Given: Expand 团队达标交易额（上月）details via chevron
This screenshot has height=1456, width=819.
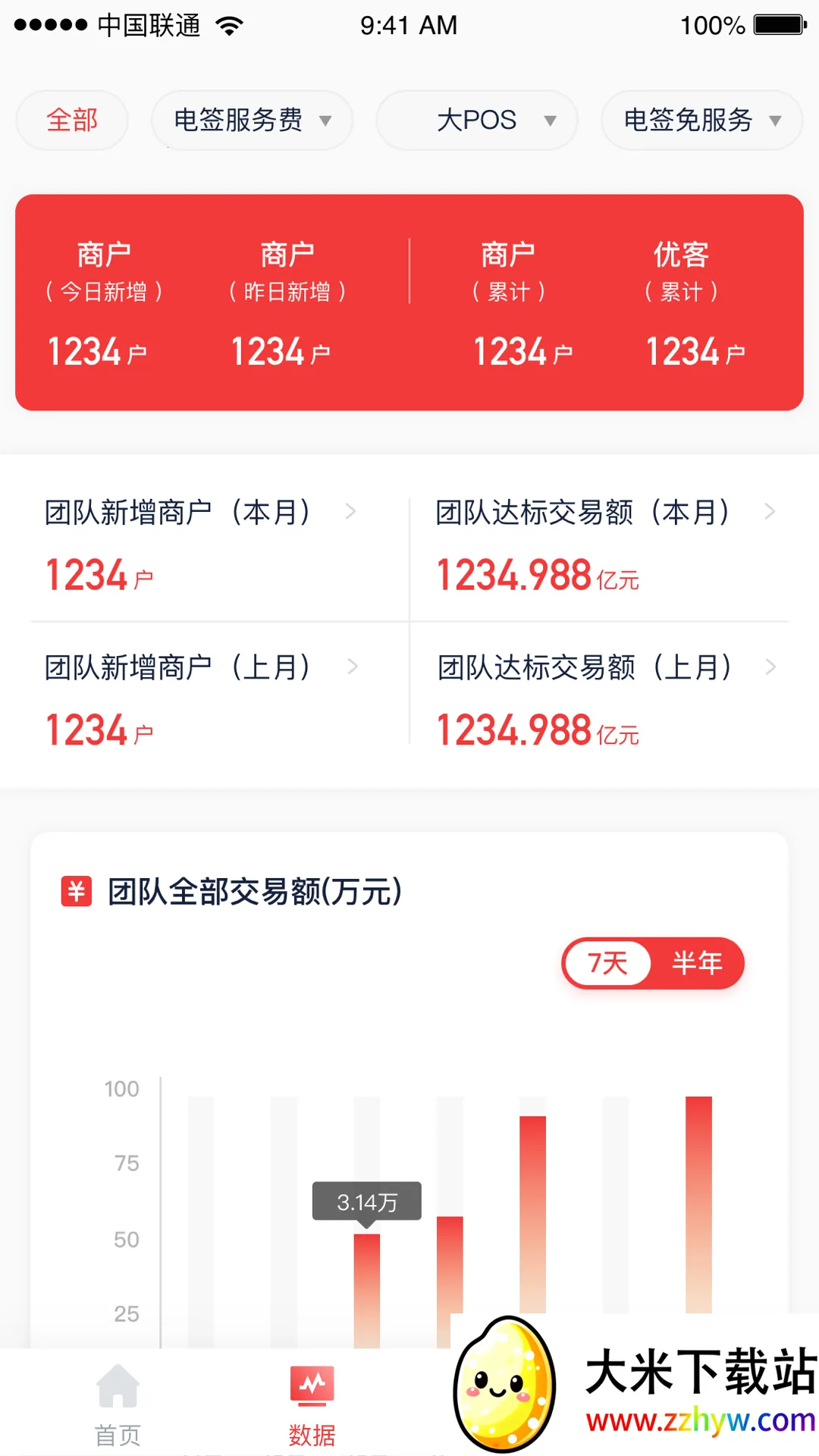Looking at the screenshot, I should (x=770, y=667).
